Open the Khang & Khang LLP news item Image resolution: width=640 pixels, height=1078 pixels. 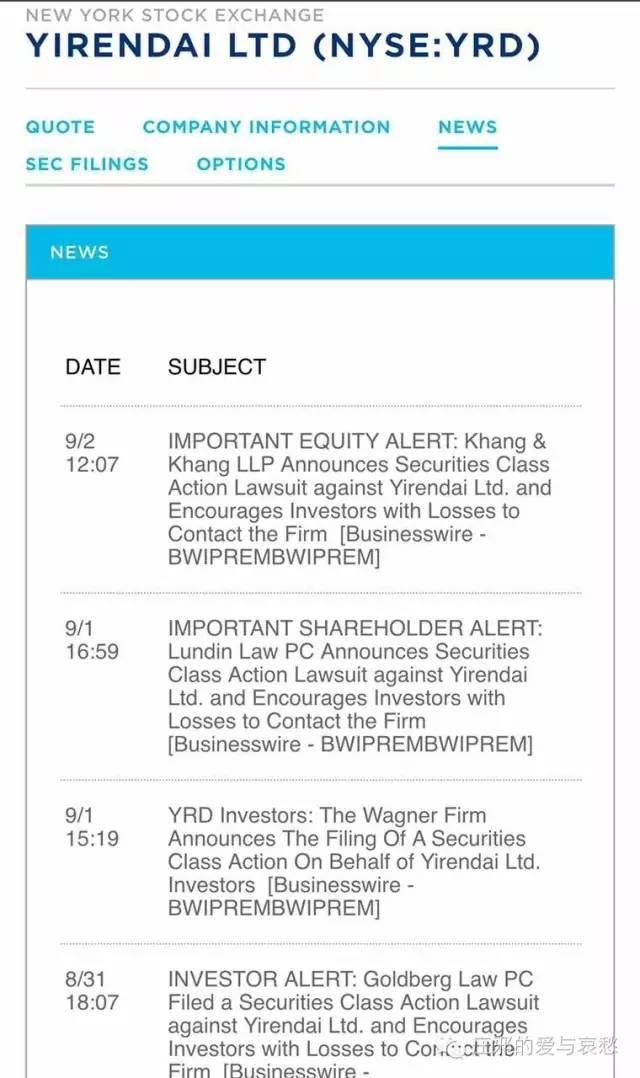pos(360,499)
